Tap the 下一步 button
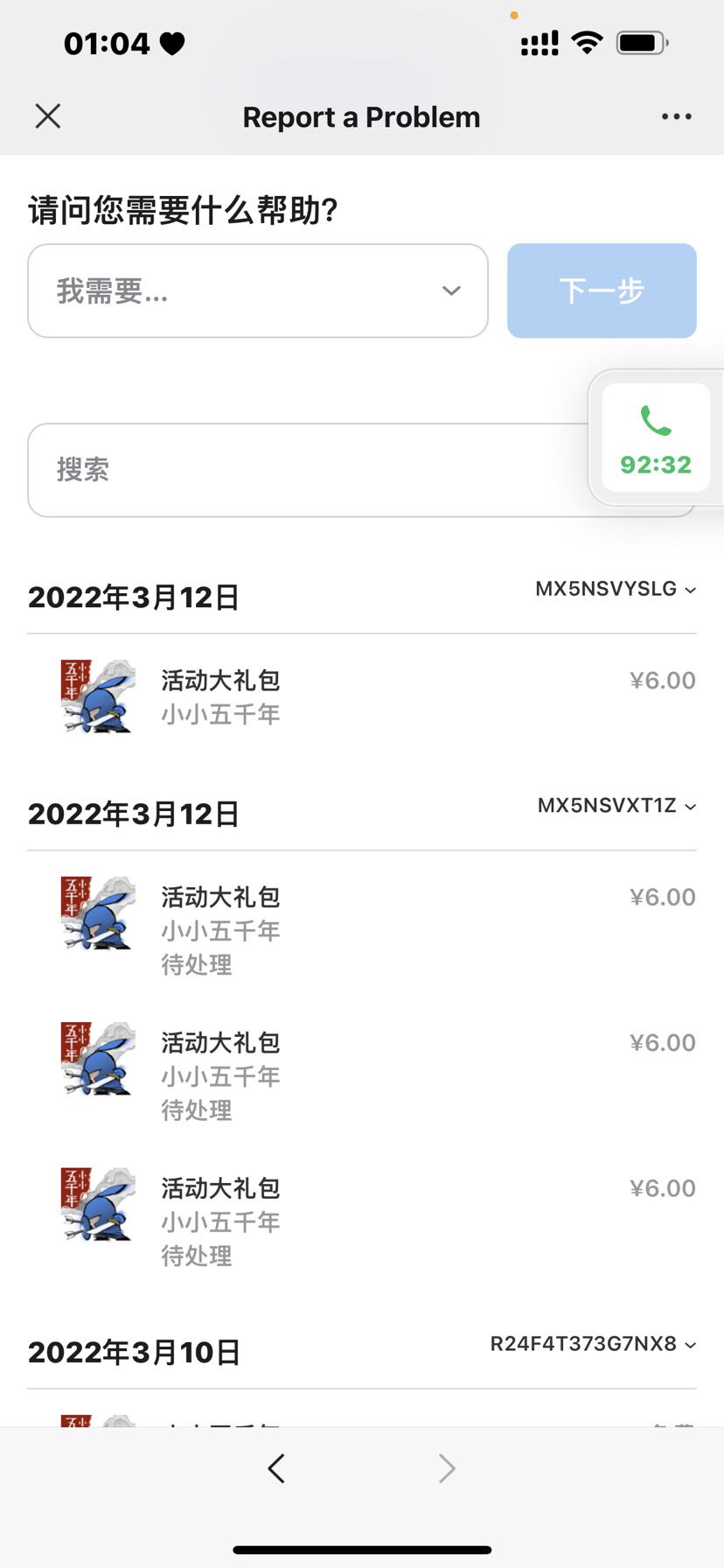Image resolution: width=724 pixels, height=1568 pixels. pyautogui.click(x=602, y=290)
